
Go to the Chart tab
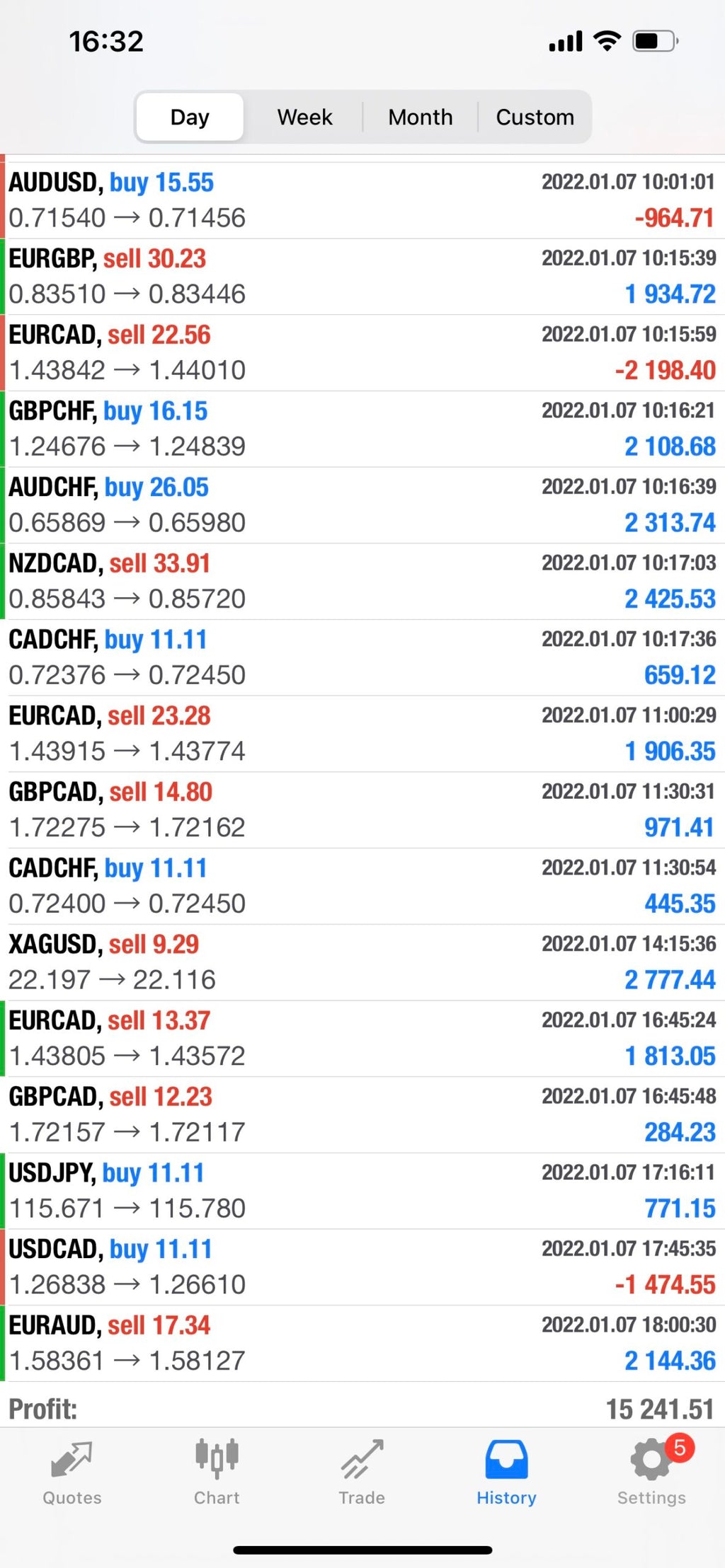pos(217,1473)
